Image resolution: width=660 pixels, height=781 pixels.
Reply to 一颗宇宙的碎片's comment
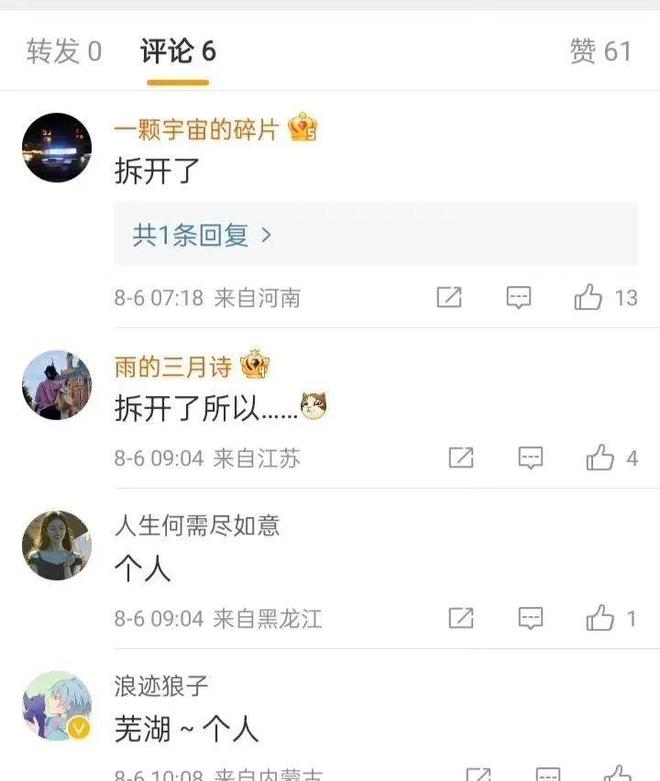pos(518,297)
